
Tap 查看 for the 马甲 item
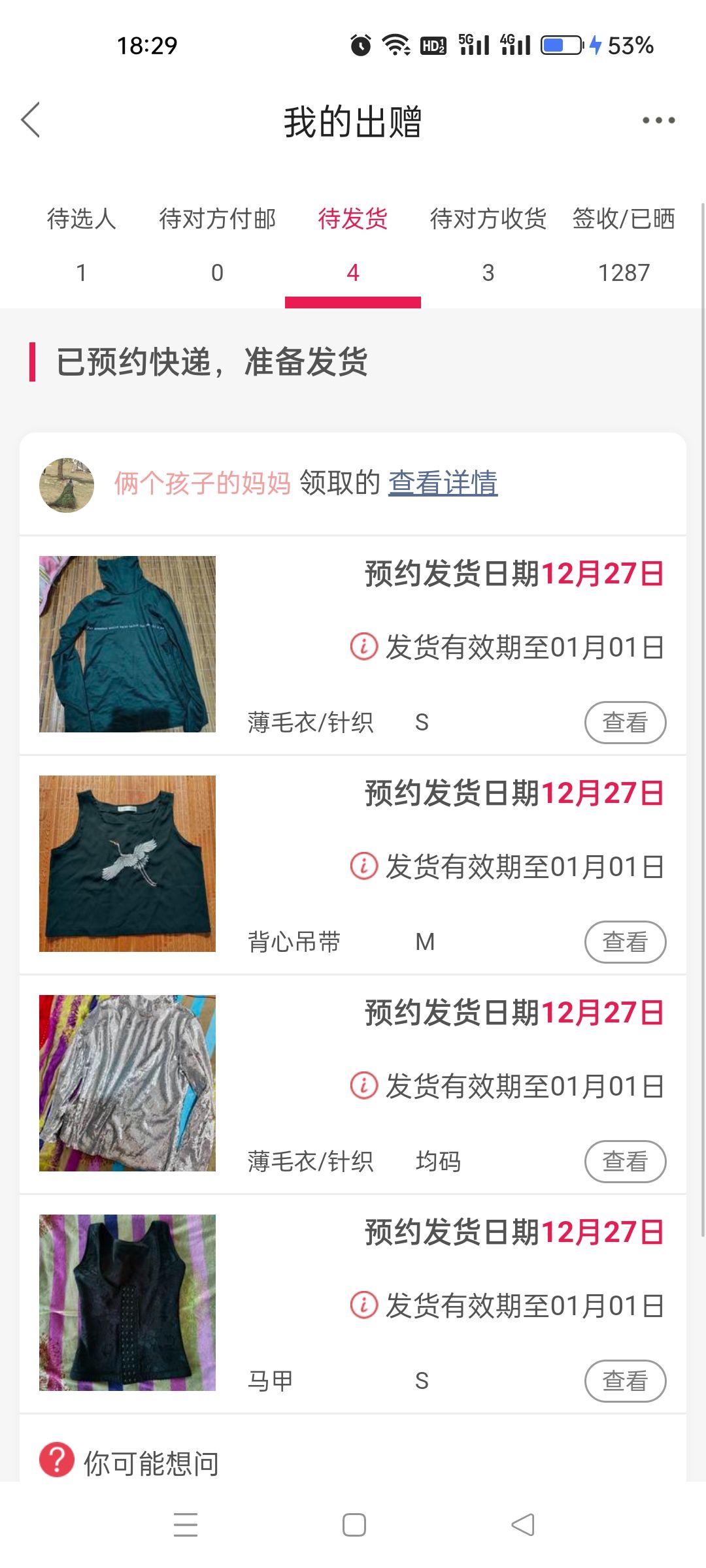tap(625, 1381)
